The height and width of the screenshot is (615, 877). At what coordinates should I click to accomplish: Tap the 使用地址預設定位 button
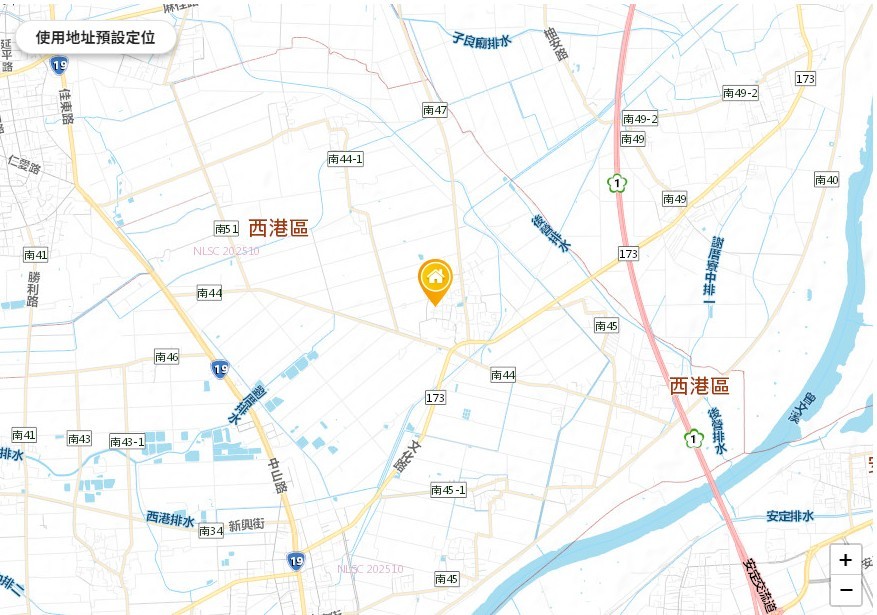(x=95, y=38)
